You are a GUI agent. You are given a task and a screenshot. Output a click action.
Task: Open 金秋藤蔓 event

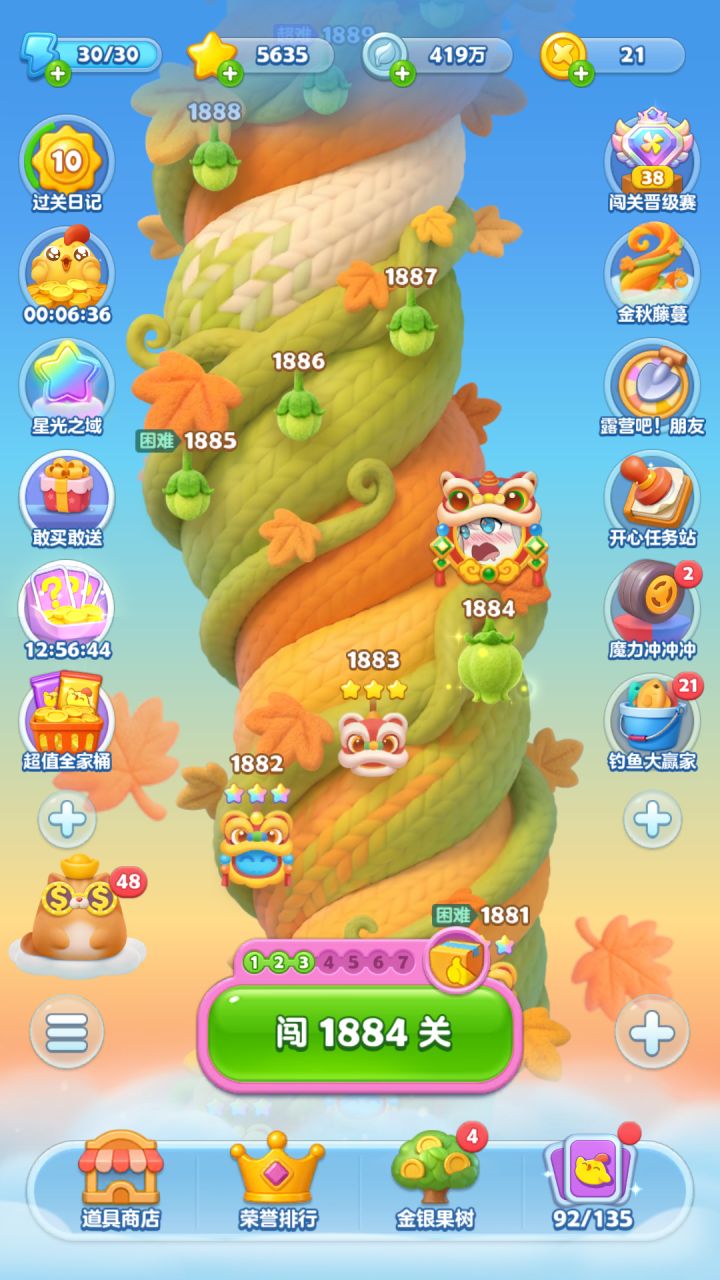click(x=653, y=276)
